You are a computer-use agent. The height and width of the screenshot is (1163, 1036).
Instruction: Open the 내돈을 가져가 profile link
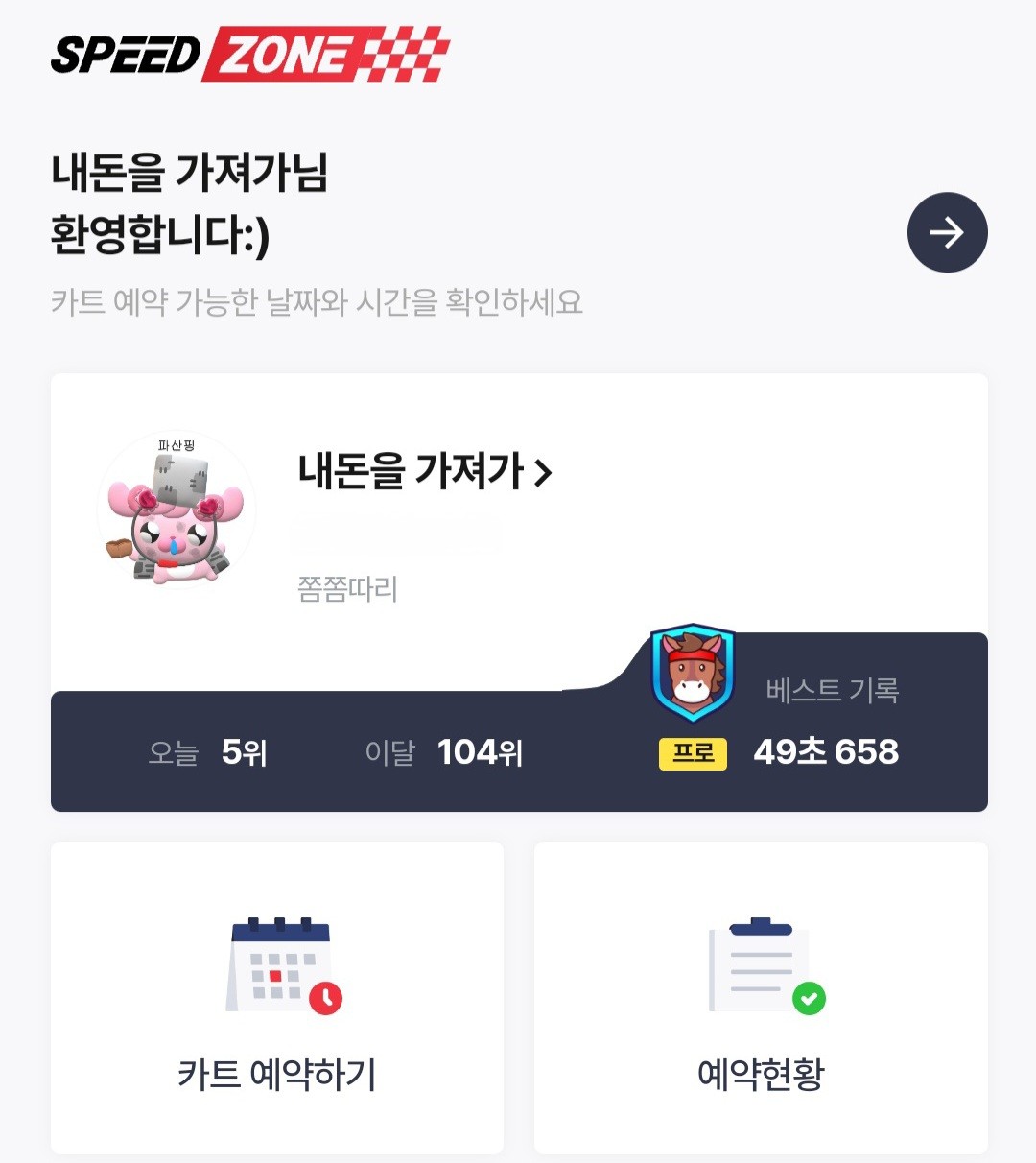tap(425, 472)
